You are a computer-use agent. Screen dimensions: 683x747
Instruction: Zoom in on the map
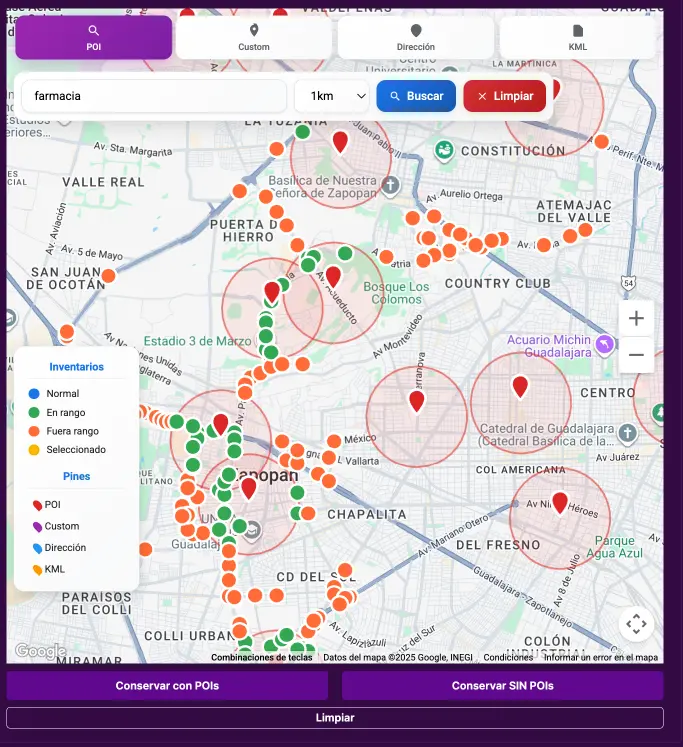(x=636, y=319)
